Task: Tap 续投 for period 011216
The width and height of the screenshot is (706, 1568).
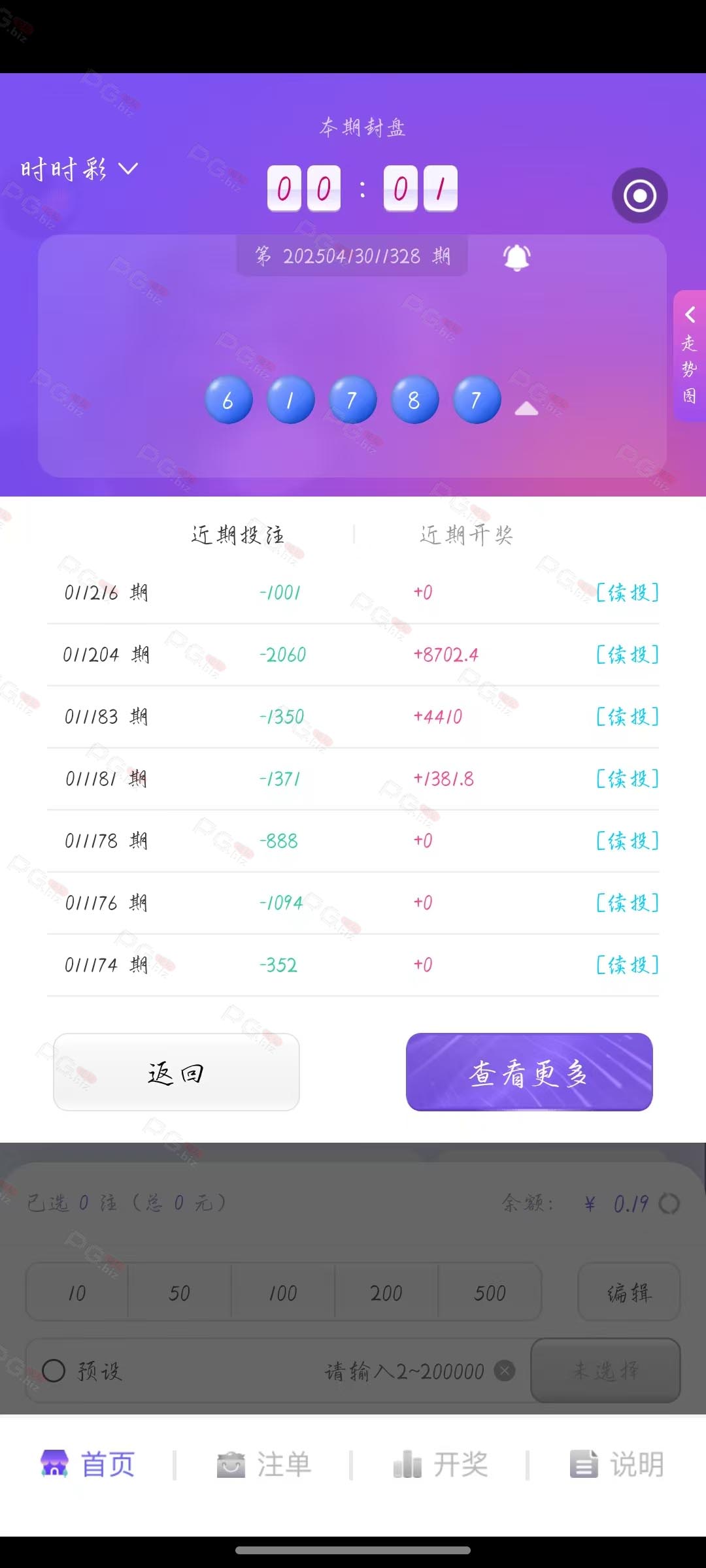Action: [x=627, y=593]
